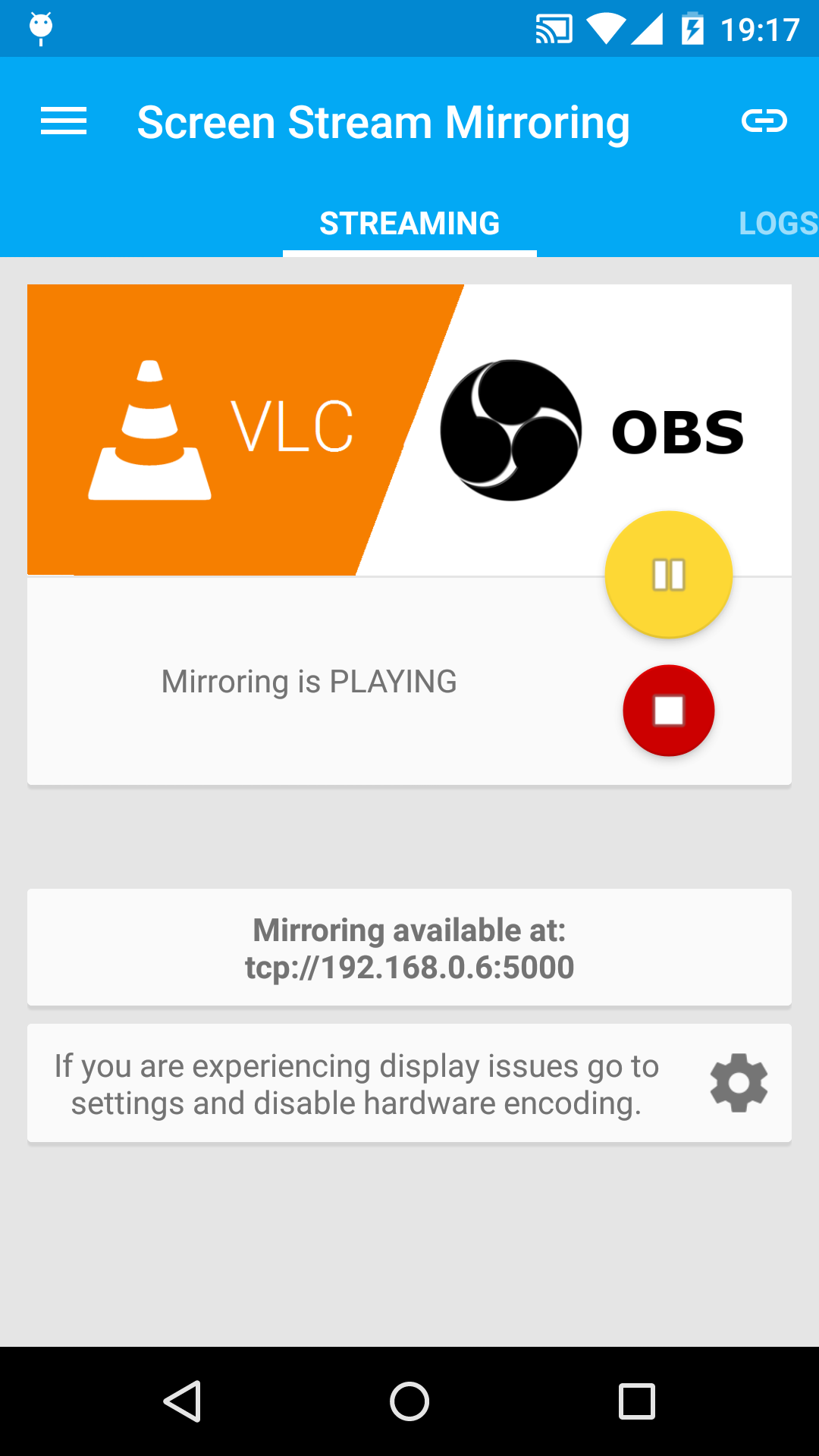The height and width of the screenshot is (1456, 819).
Task: Click the Screen Stream Mirroring title
Action: pos(382,121)
